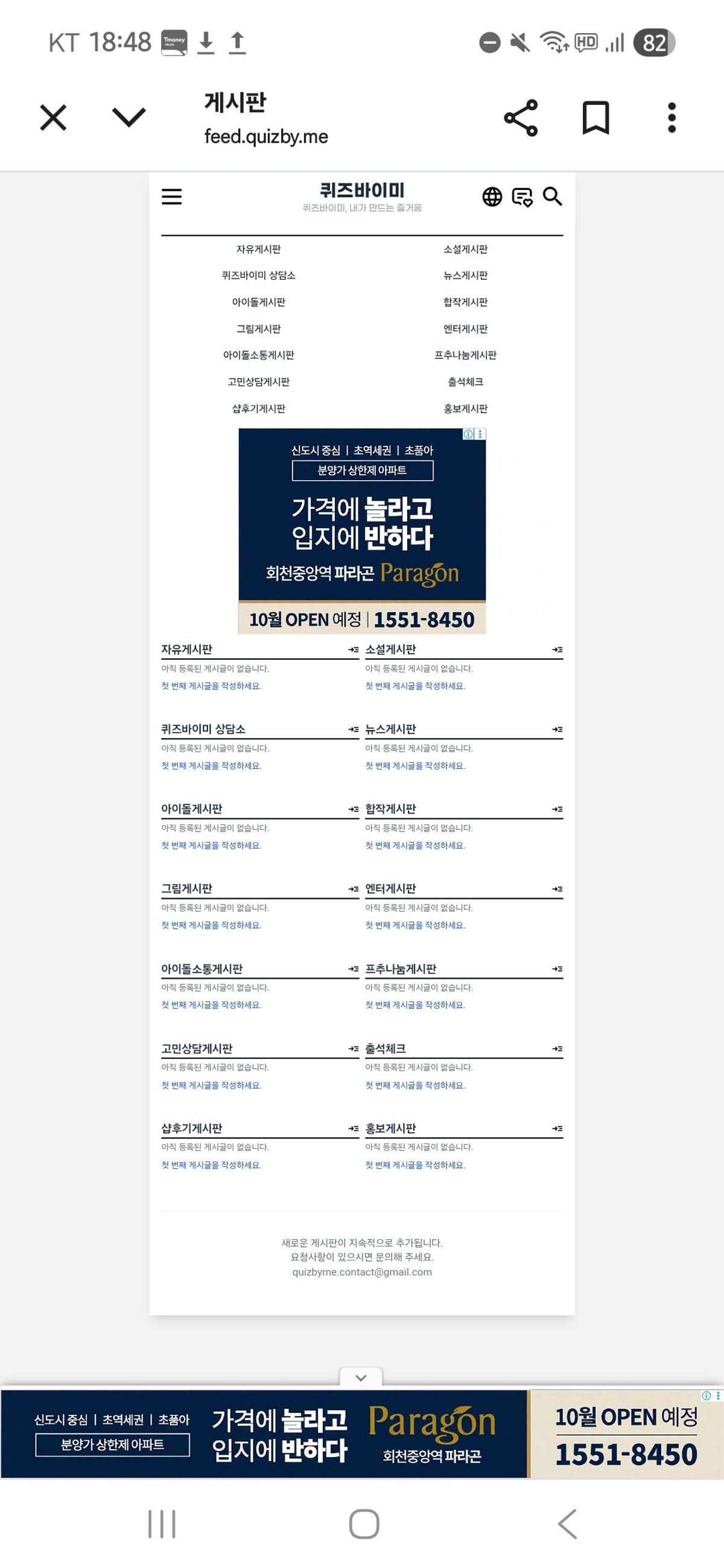Write first post link under 그림게시판
The height and width of the screenshot is (1568, 724).
coord(211,925)
